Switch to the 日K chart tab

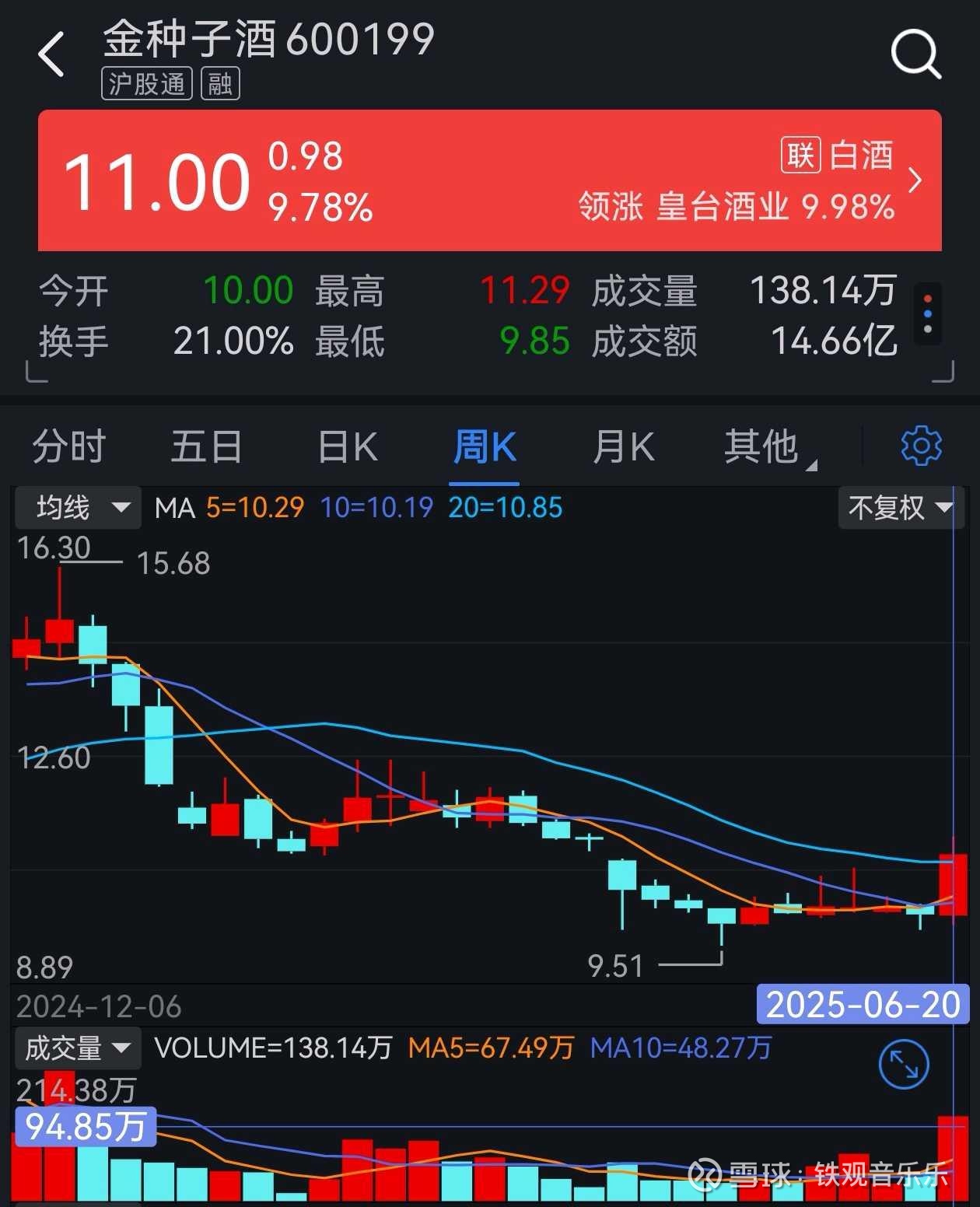348,447
